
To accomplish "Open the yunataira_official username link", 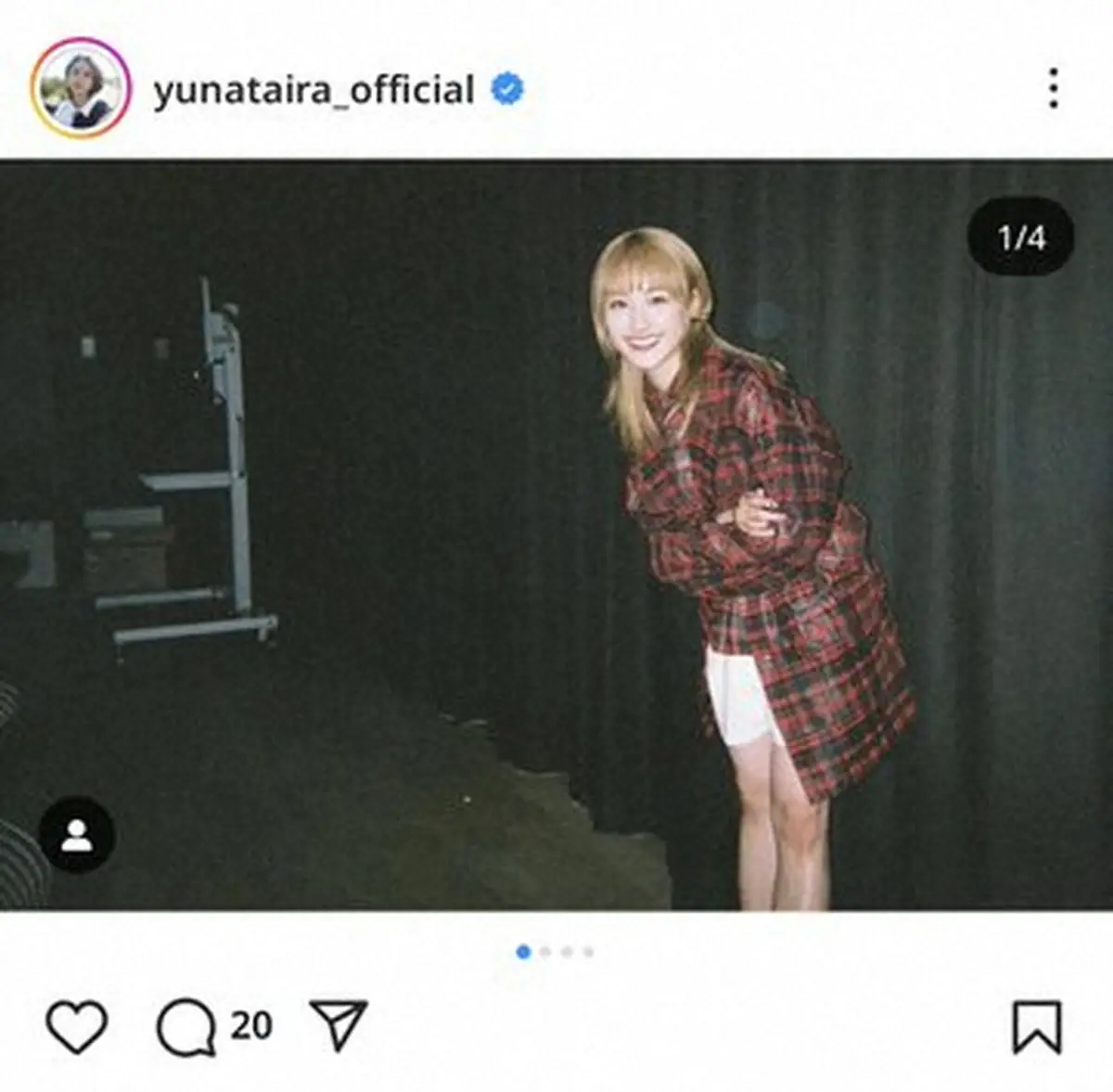I will coord(313,90).
